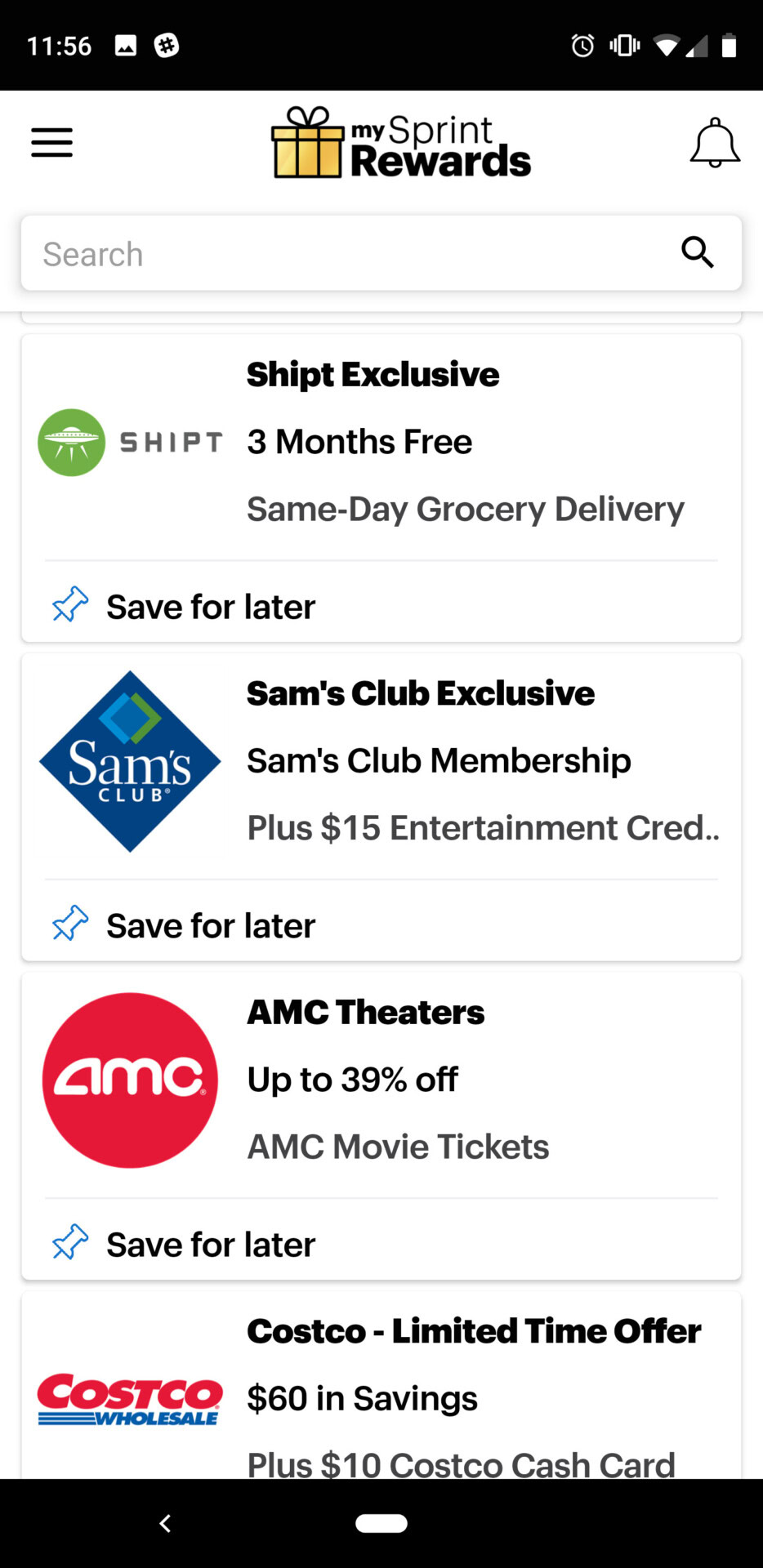Save the Shipt Exclusive offer for later

tap(184, 607)
